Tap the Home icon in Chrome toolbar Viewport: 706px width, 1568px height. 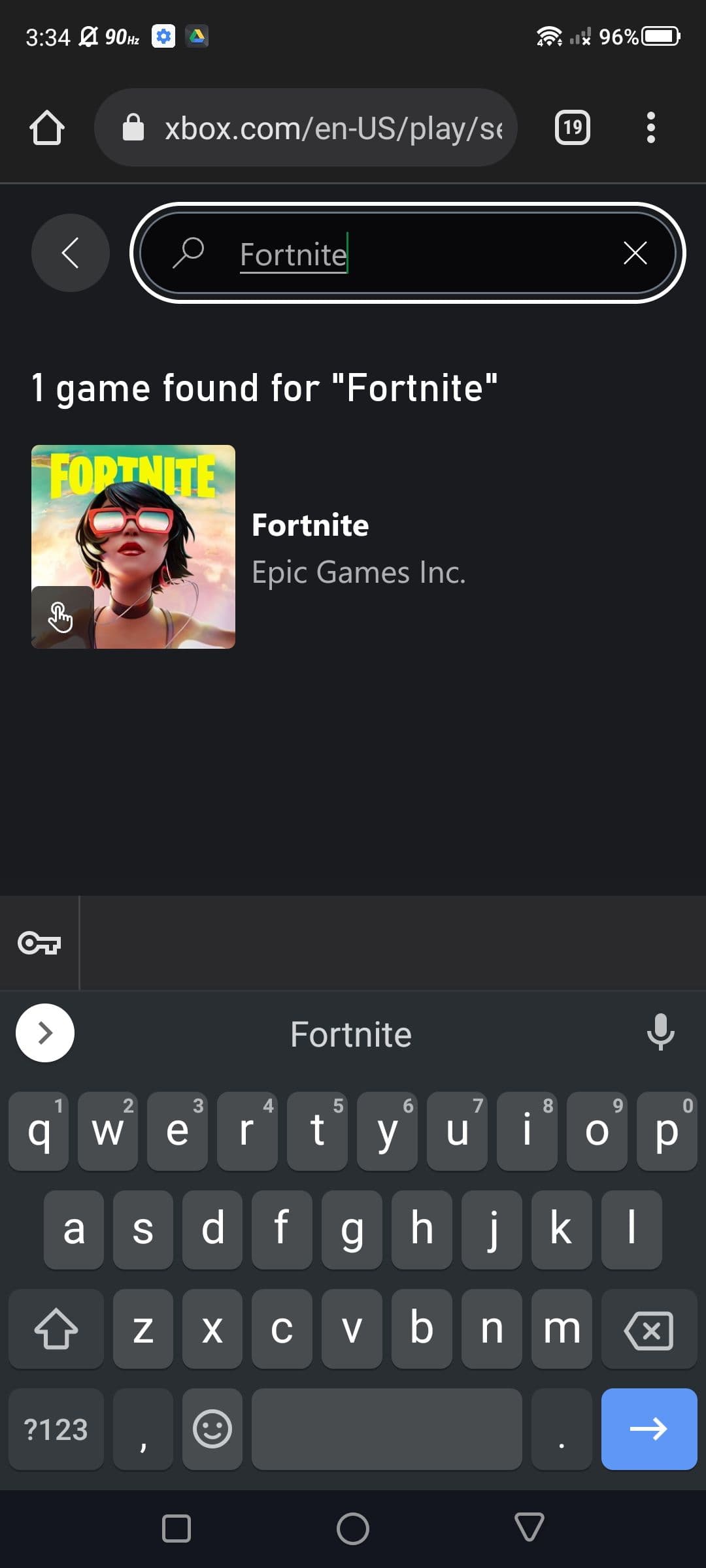pyautogui.click(x=48, y=128)
